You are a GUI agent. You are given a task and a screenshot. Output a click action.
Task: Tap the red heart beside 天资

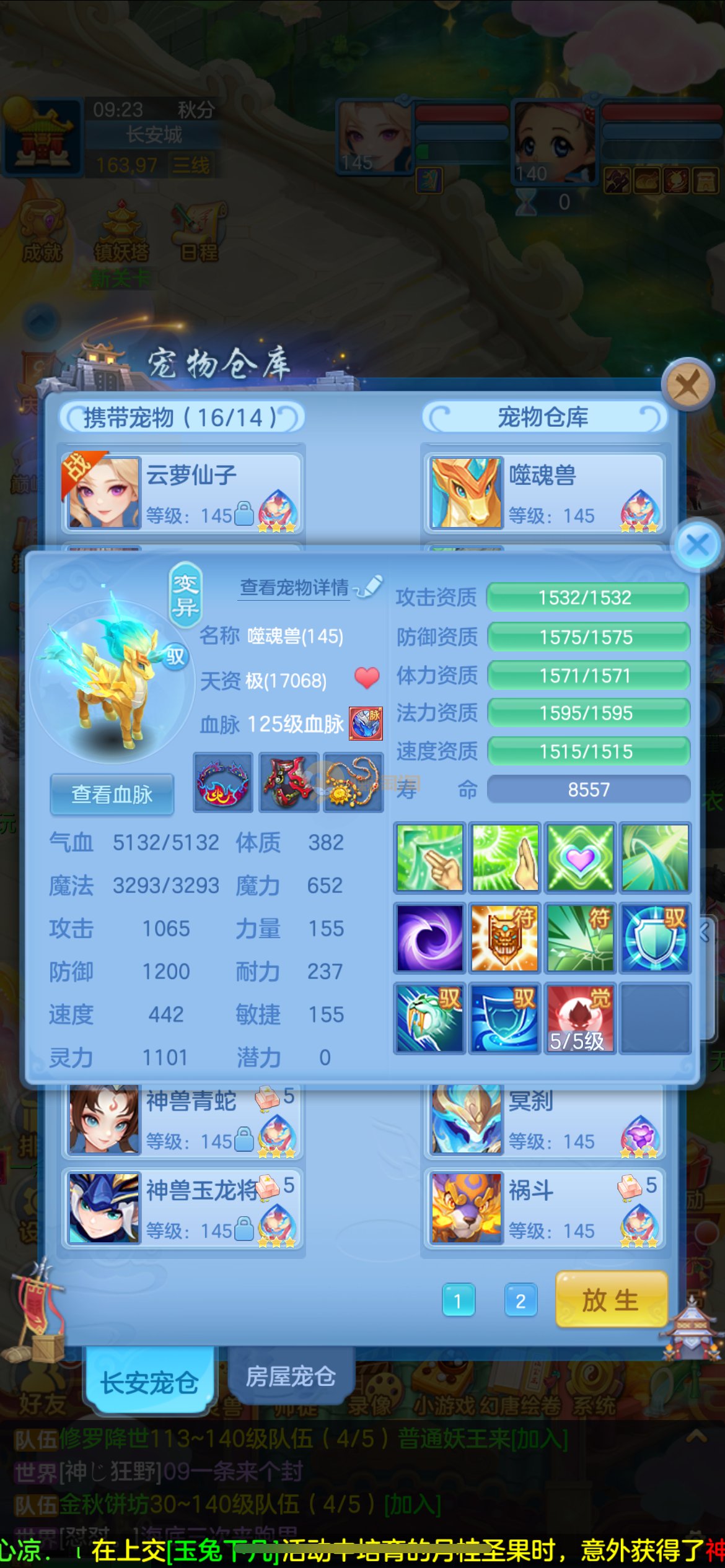pyautogui.click(x=367, y=678)
